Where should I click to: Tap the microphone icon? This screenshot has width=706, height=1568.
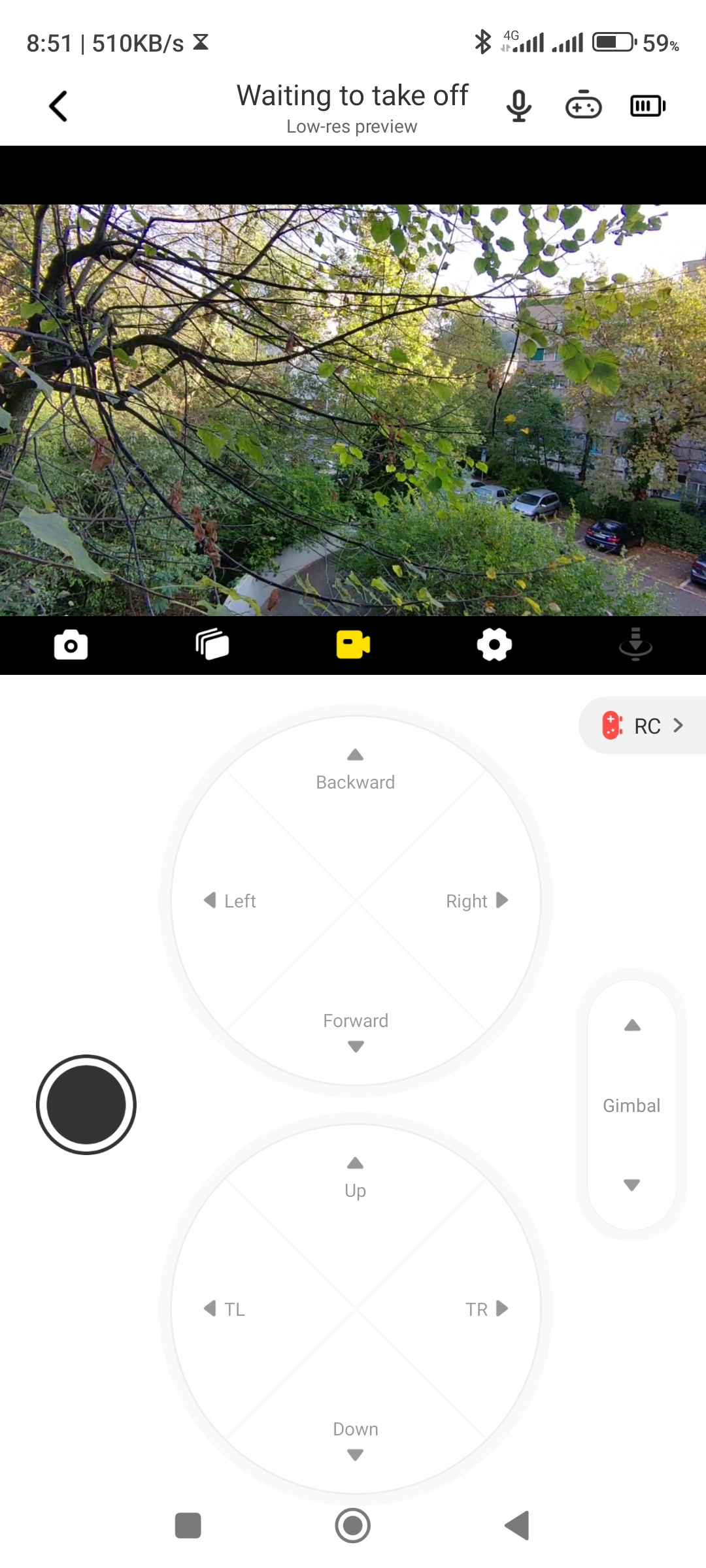[x=518, y=106]
